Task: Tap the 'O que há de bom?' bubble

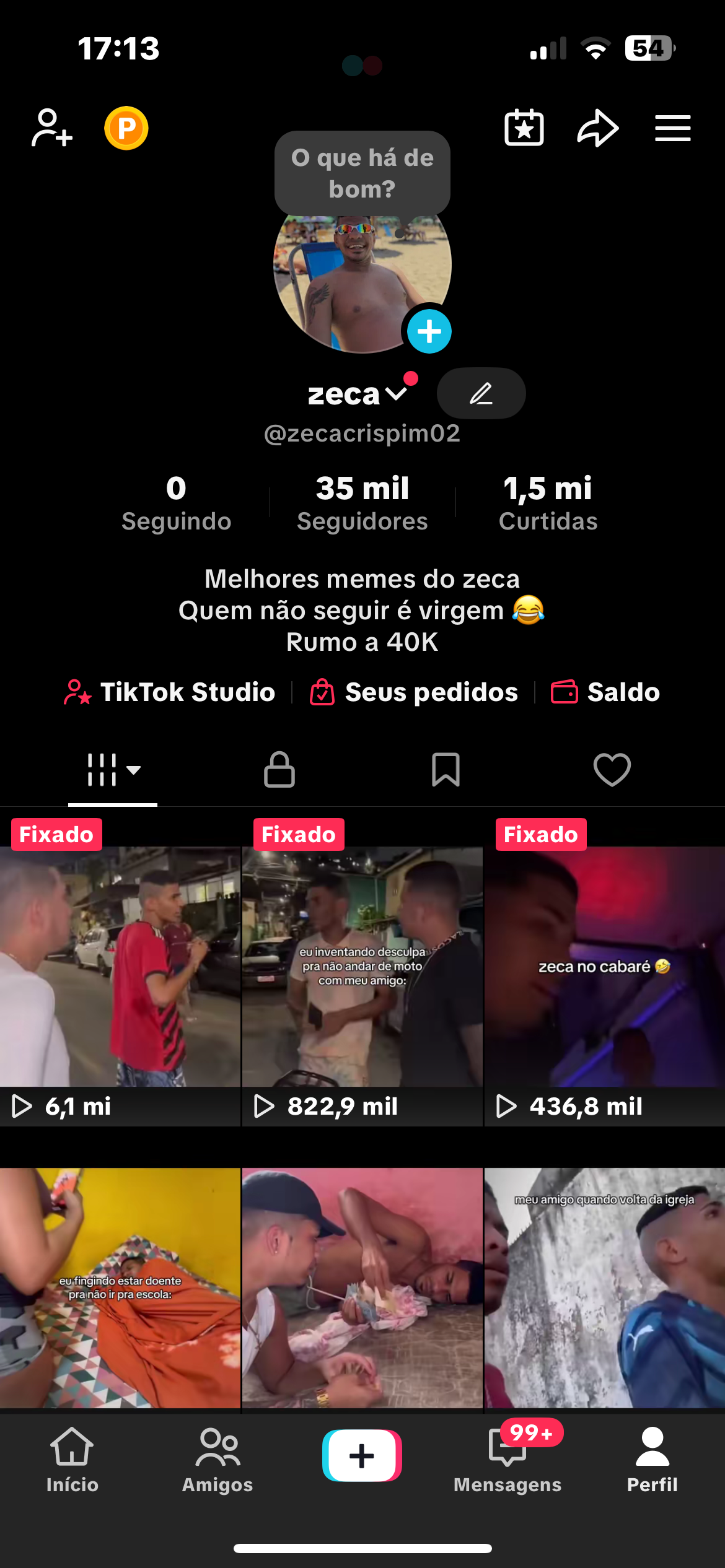Action: point(362,173)
